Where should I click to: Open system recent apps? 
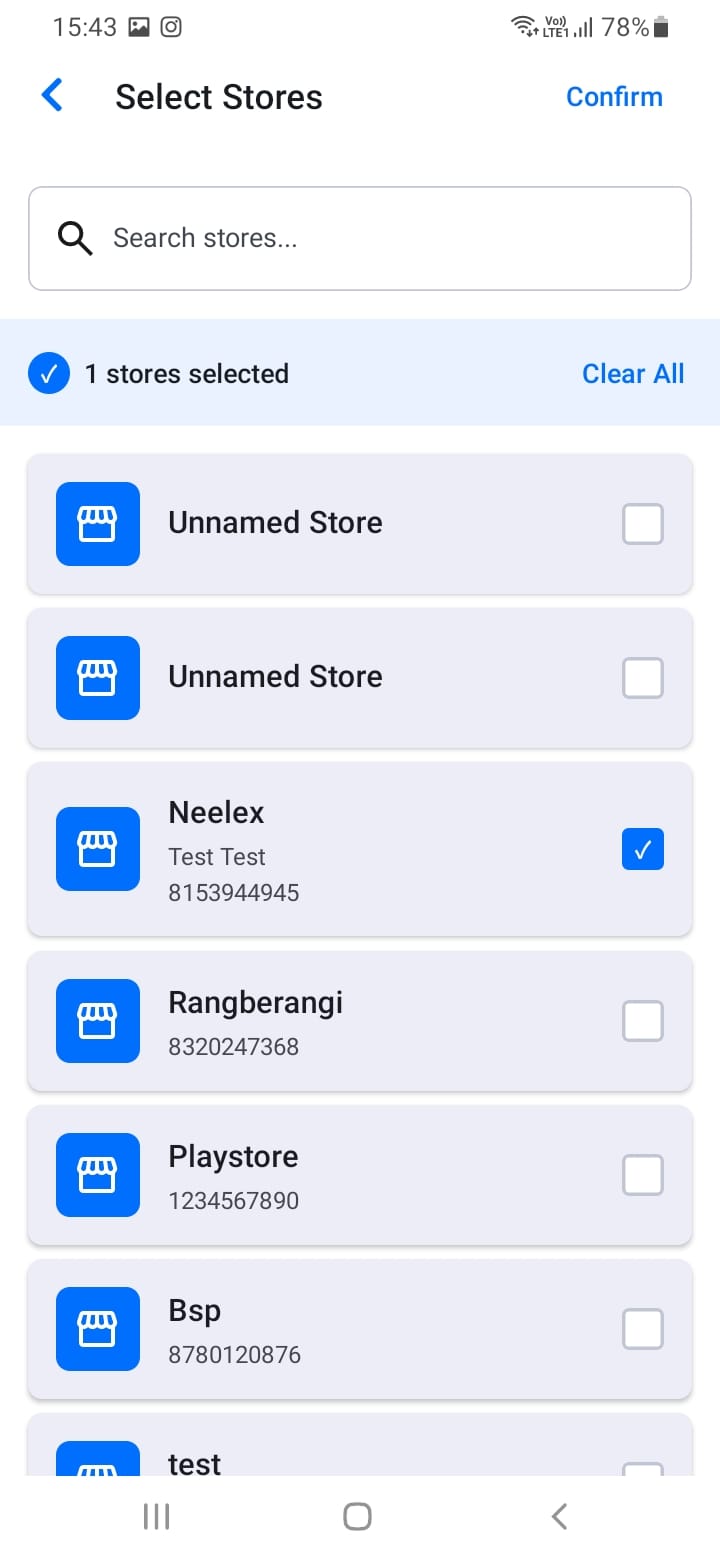click(x=157, y=1516)
